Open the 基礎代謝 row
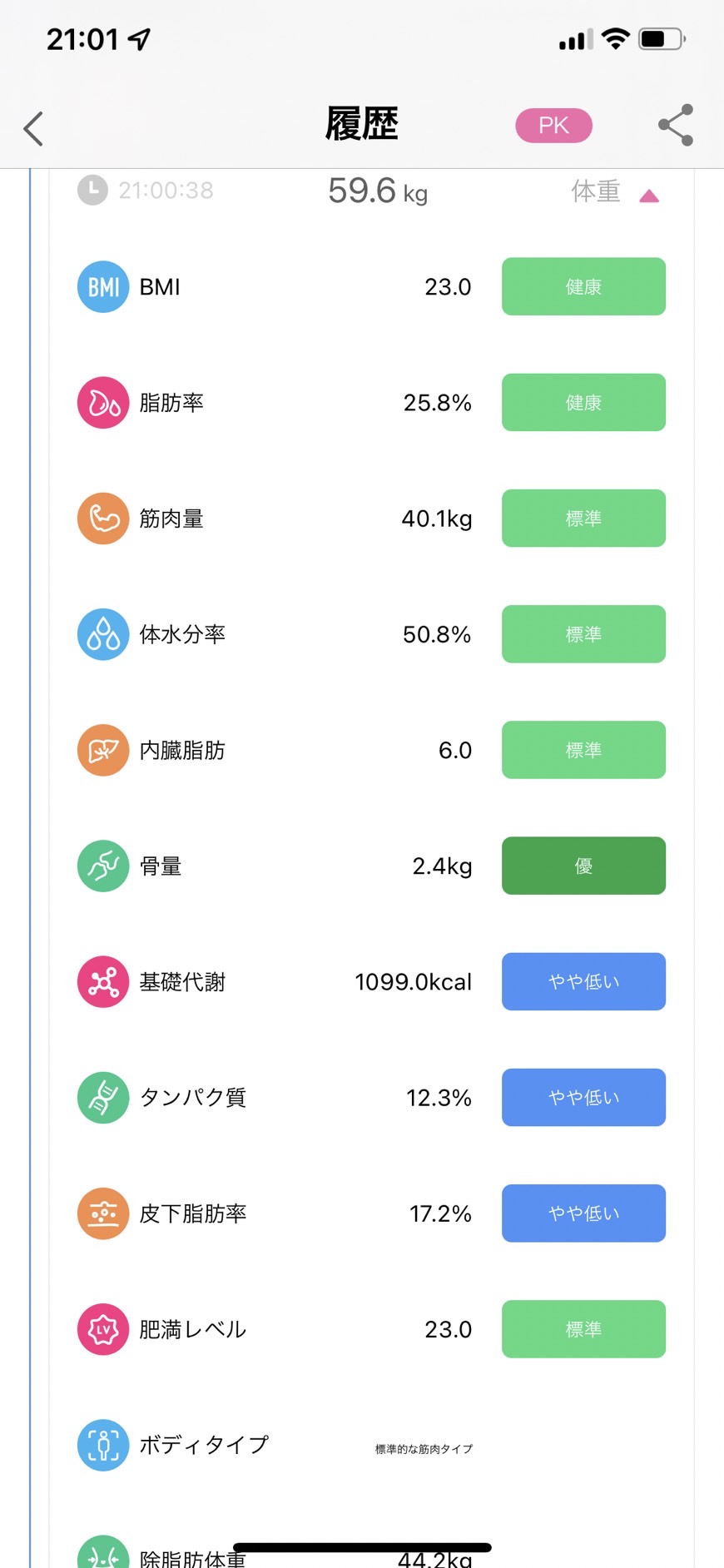The width and height of the screenshot is (724, 1568). point(371,981)
